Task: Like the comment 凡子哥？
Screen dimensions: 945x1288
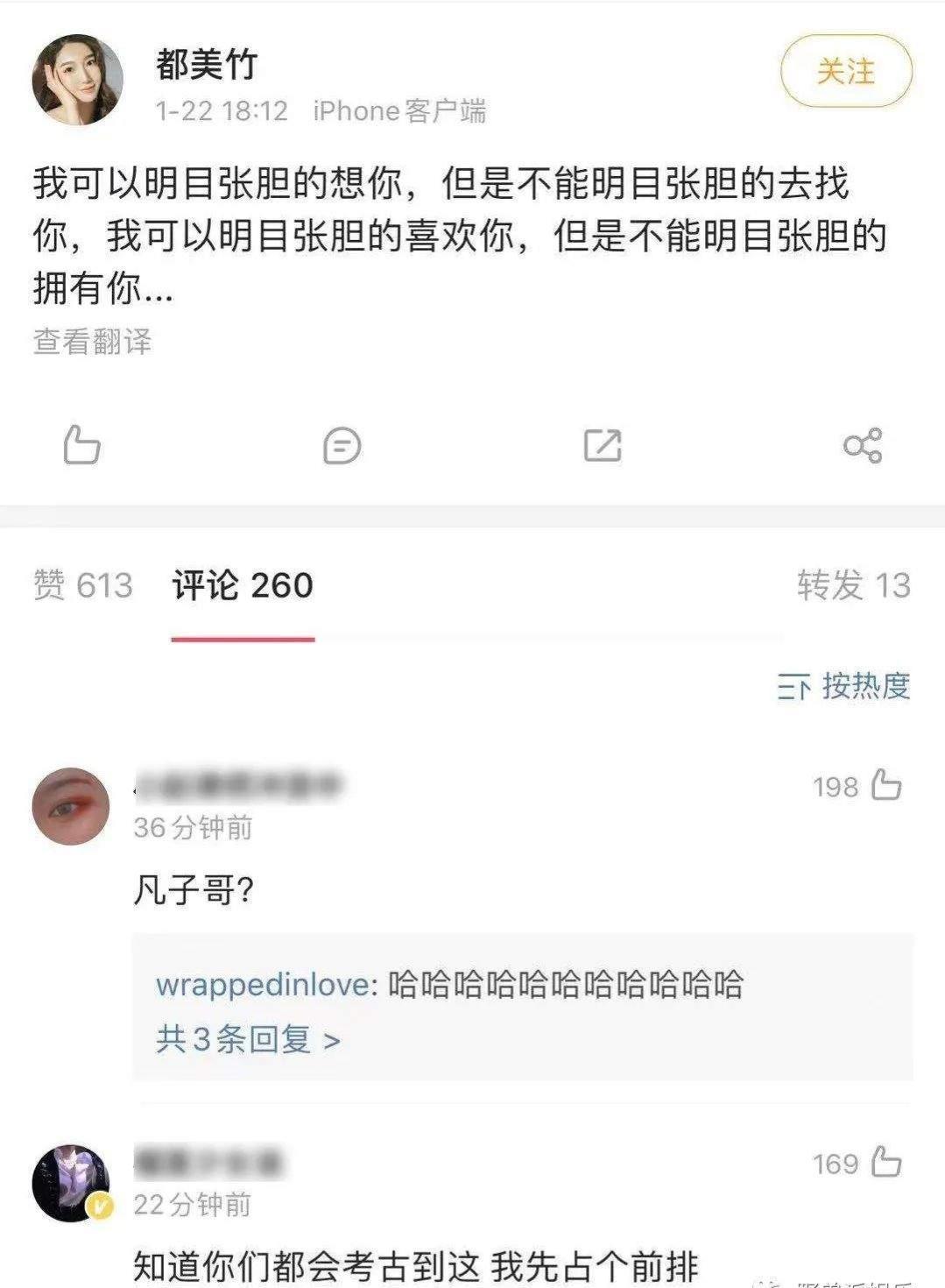Action: (886, 785)
